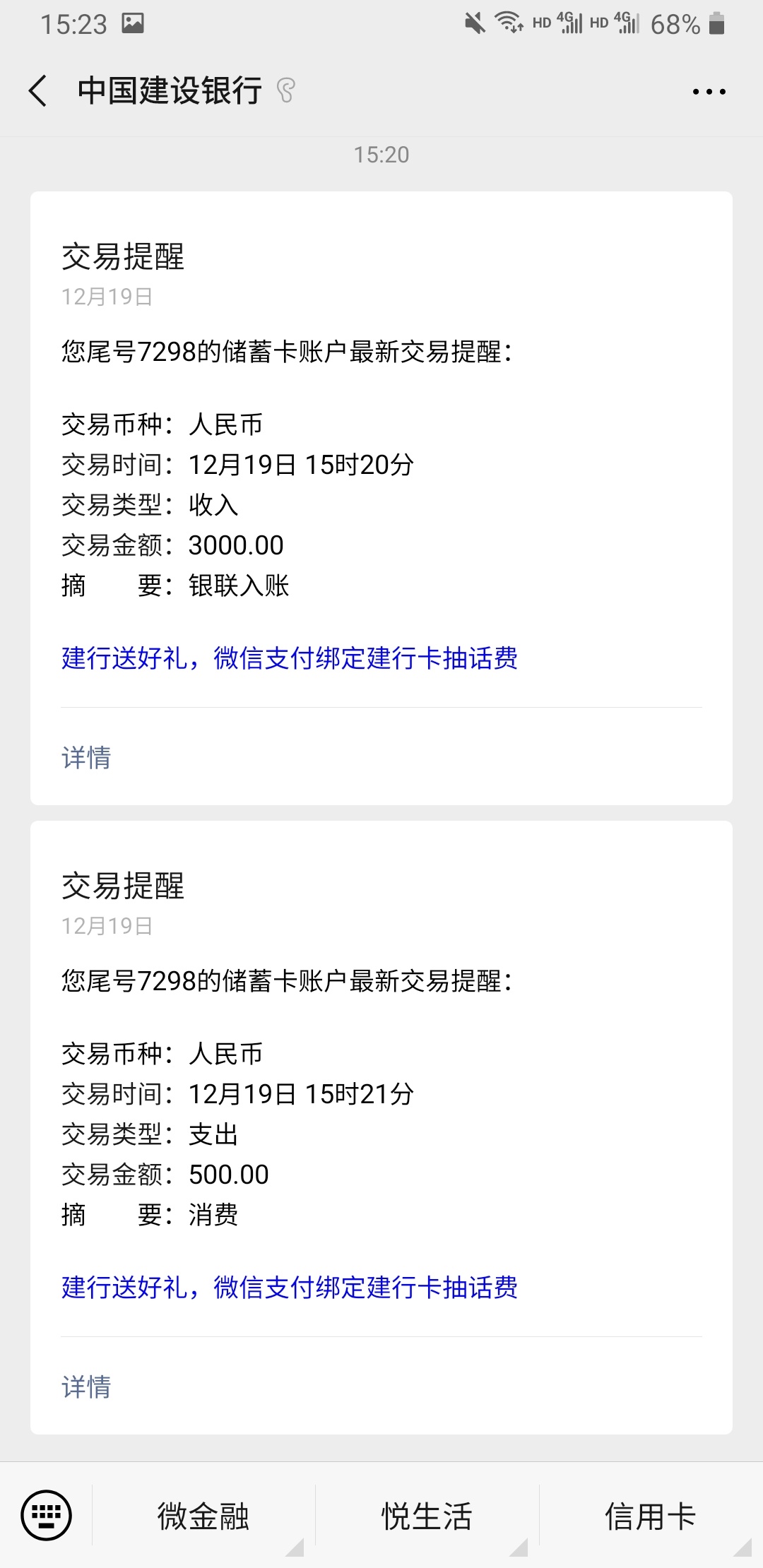The height and width of the screenshot is (1568, 763).
Task: Expand the 微金融 menu
Action: [203, 1516]
